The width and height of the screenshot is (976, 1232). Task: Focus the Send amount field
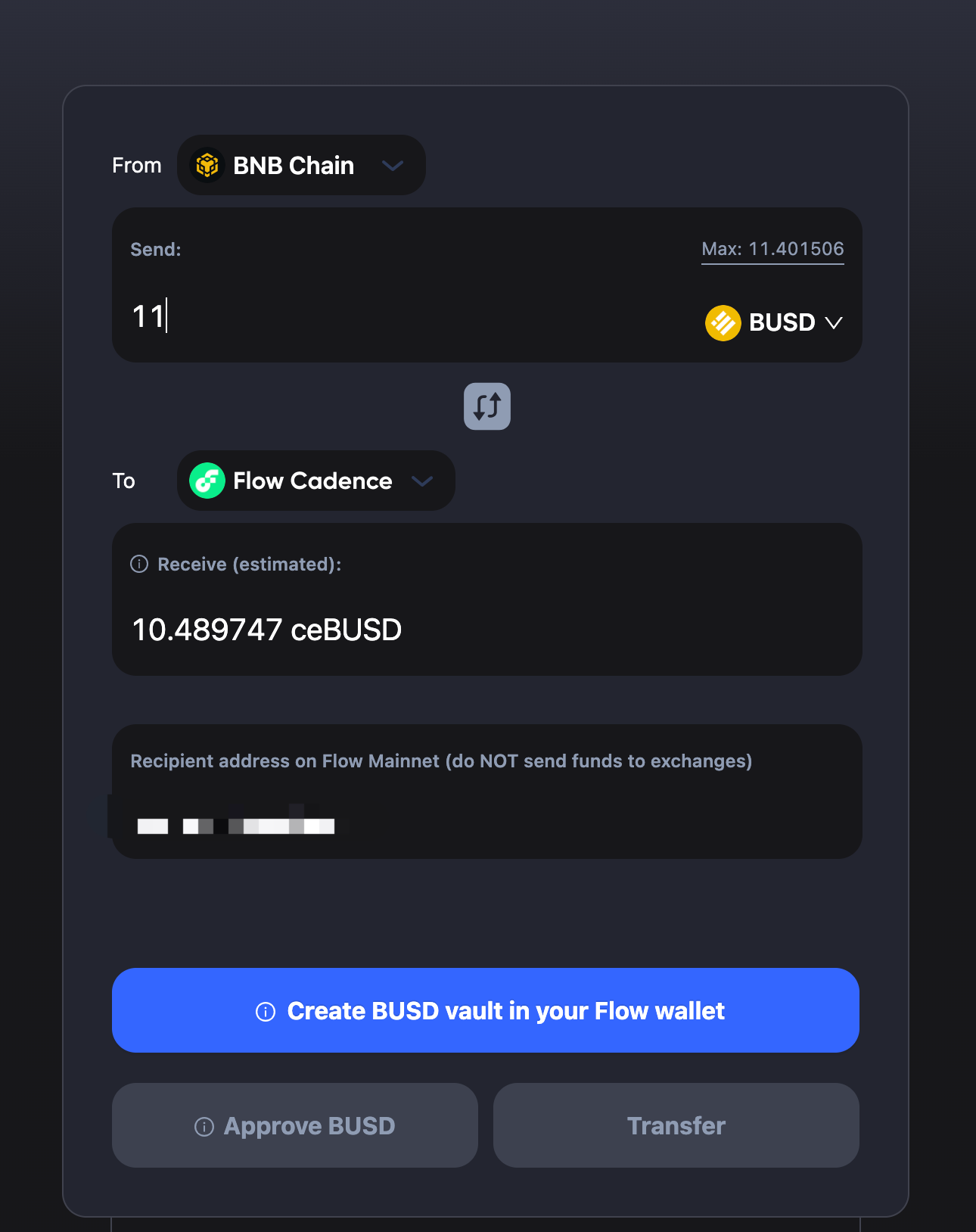[x=378, y=316]
